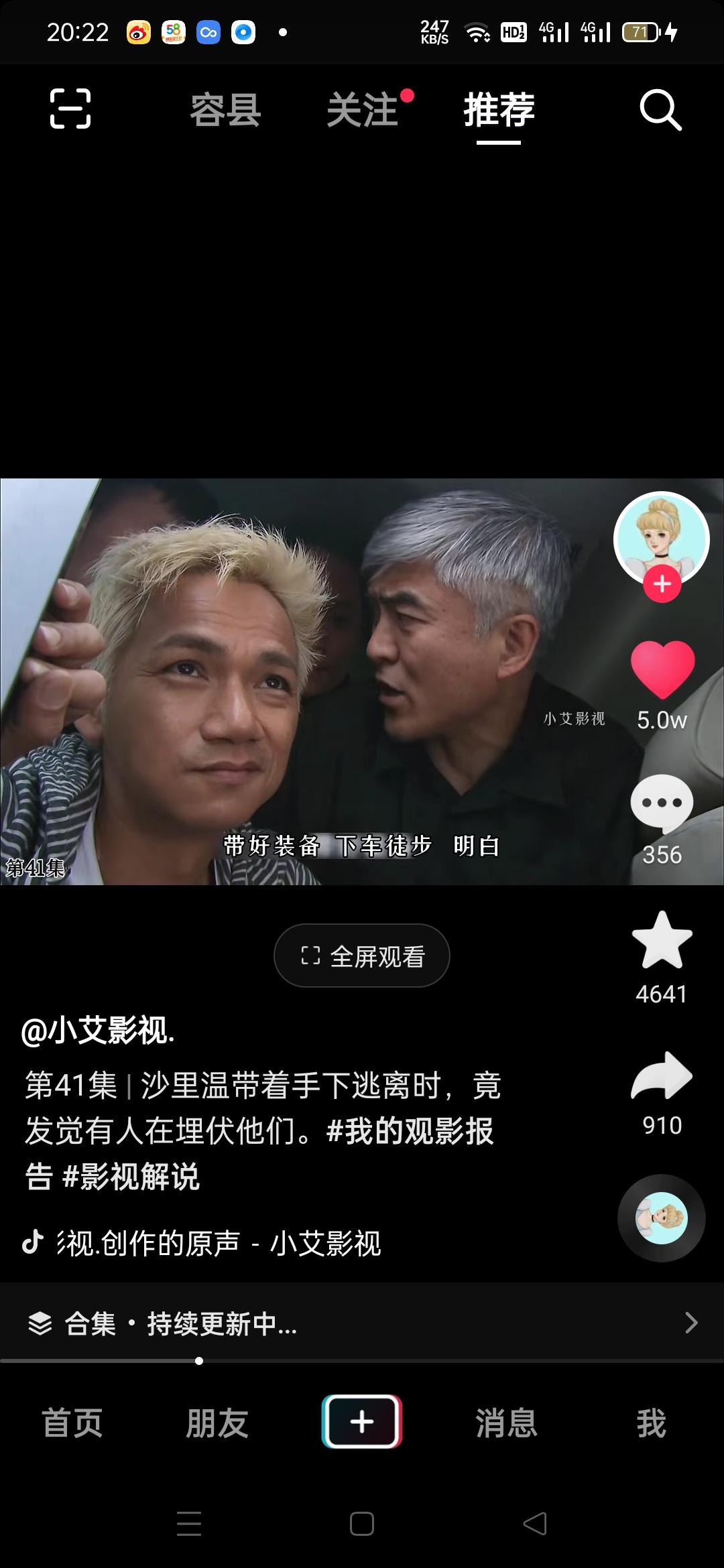Open the 我 profile tab
Screen dimensions: 724x1568
click(x=651, y=1423)
